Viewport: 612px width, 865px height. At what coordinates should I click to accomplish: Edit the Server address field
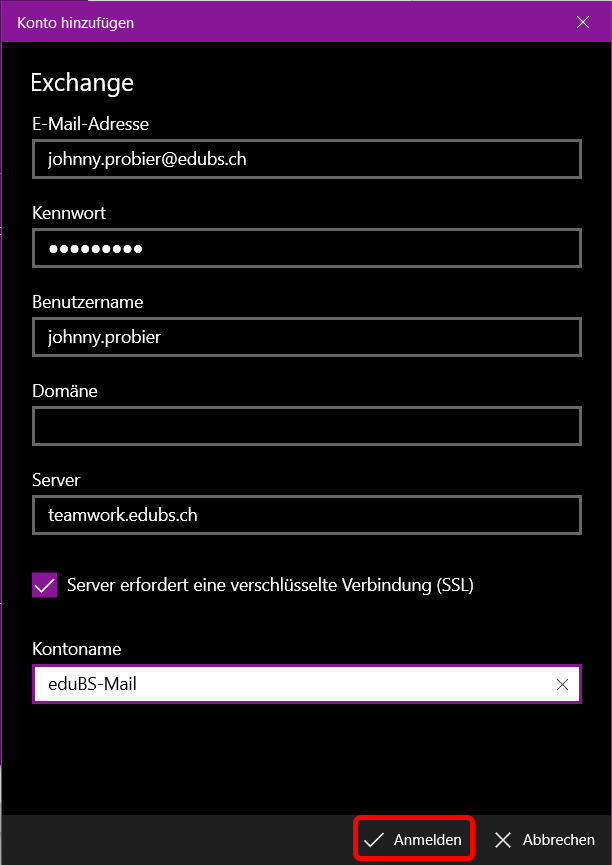[x=306, y=515]
